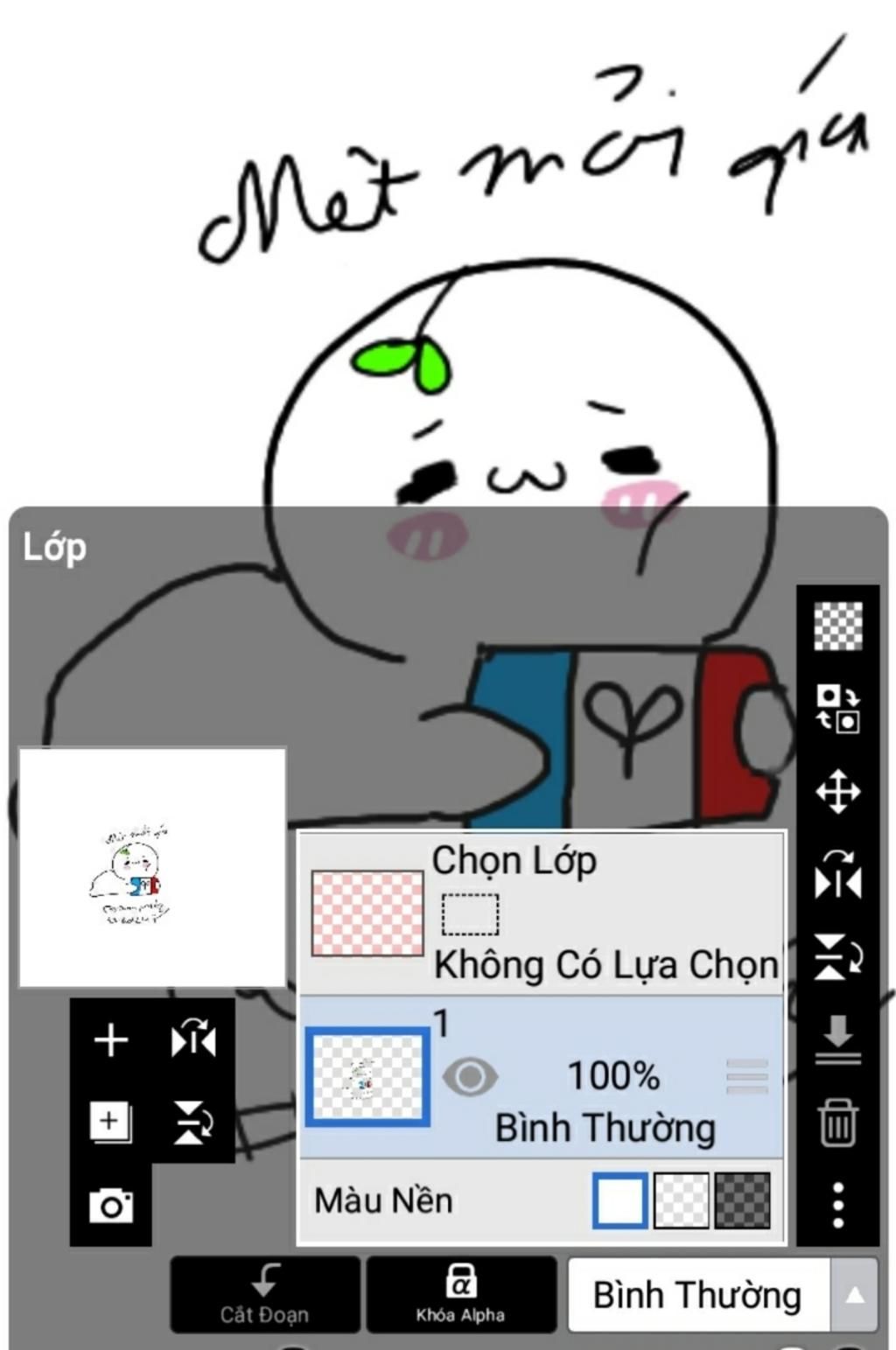Open the Chọn Lớp selection layer row
The width and height of the screenshot is (896, 1350).
pyautogui.click(x=542, y=912)
